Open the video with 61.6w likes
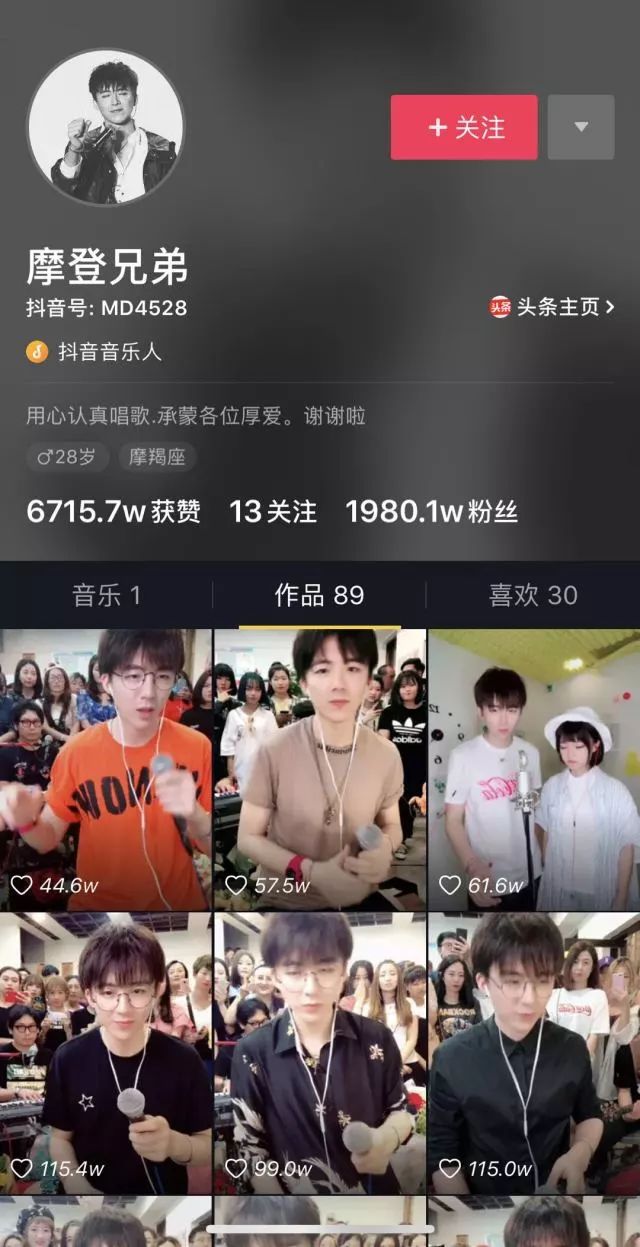The height and width of the screenshot is (1247, 640). tap(534, 768)
